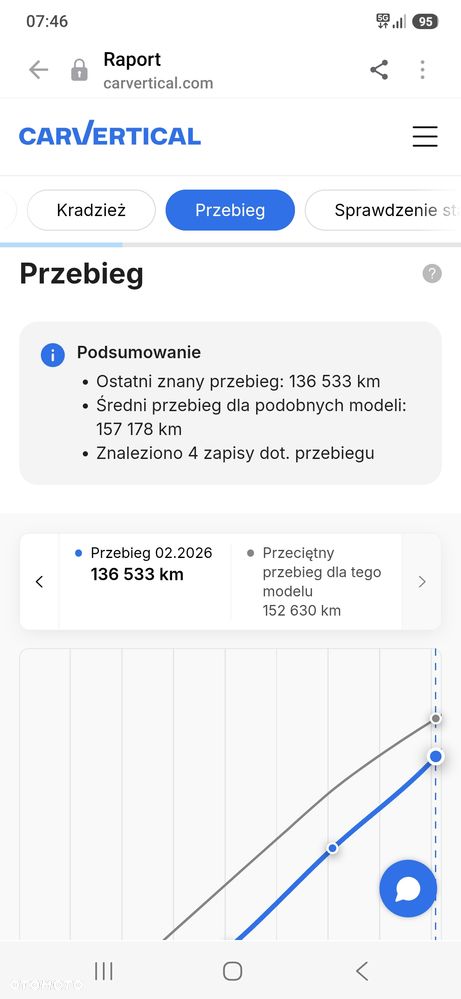Open the carVertical hamburger menu

(x=425, y=136)
